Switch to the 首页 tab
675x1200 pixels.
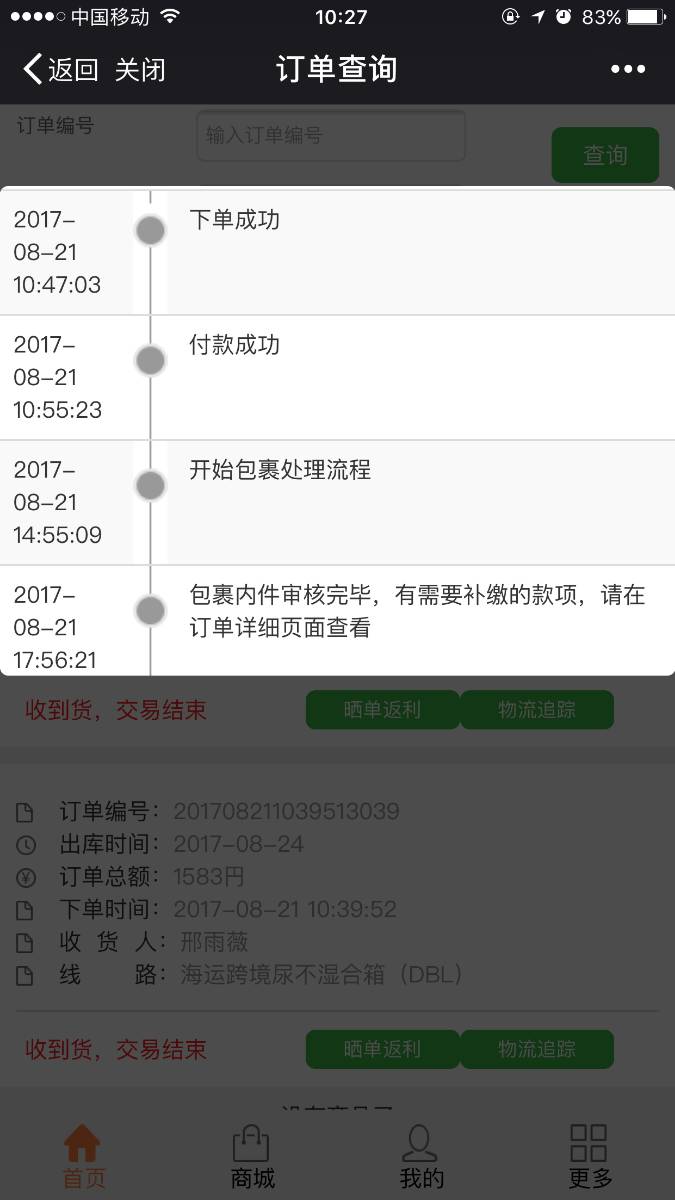point(83,1155)
